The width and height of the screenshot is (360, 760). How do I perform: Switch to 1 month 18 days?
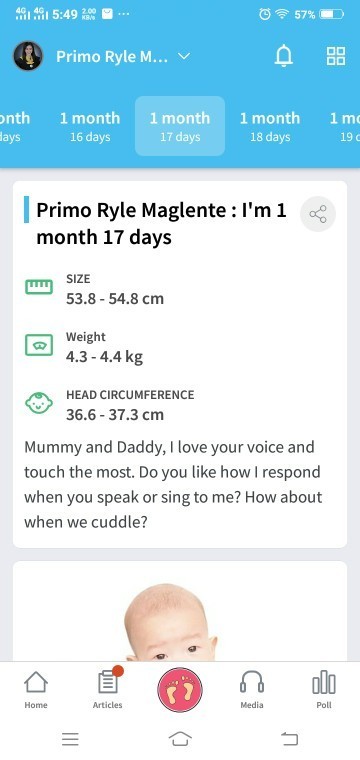point(270,126)
